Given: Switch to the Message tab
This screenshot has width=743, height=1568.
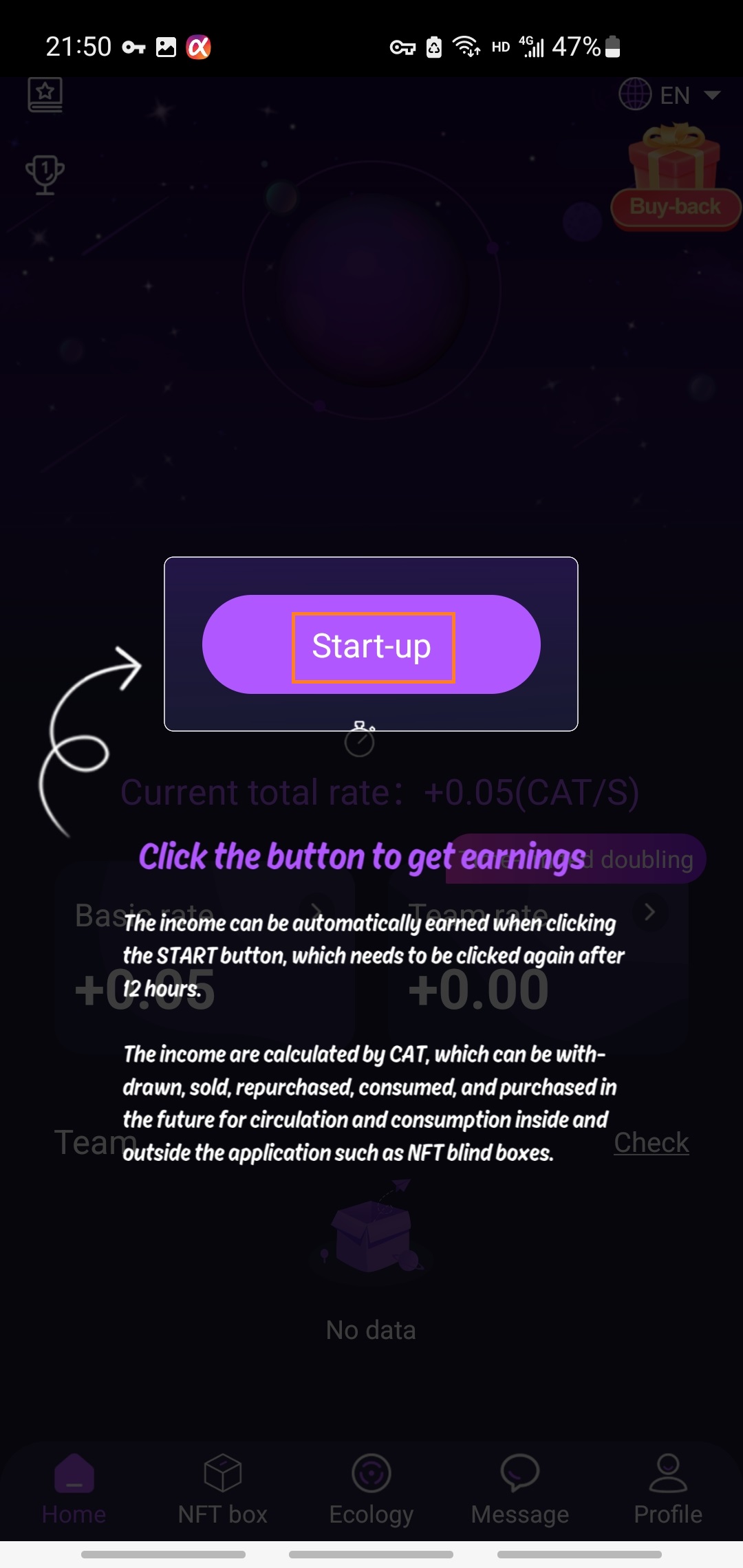Looking at the screenshot, I should (520, 1489).
